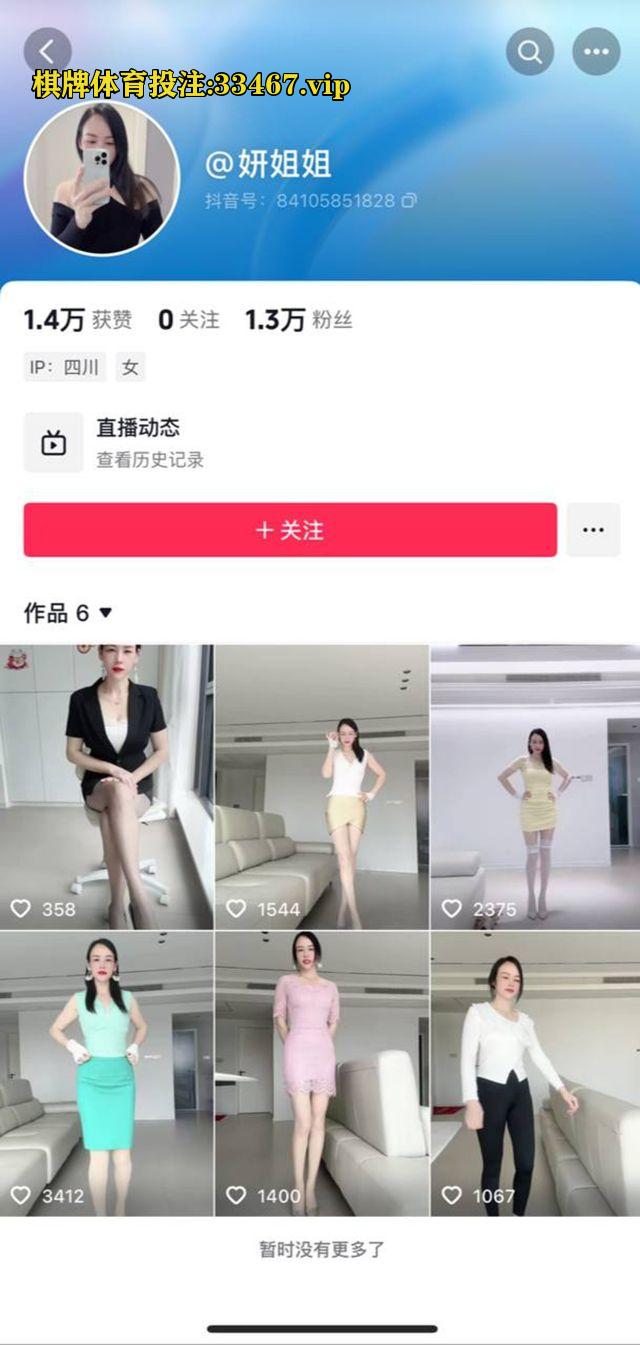Play the video with 2375 likes
640x1345 pixels.
(536, 787)
